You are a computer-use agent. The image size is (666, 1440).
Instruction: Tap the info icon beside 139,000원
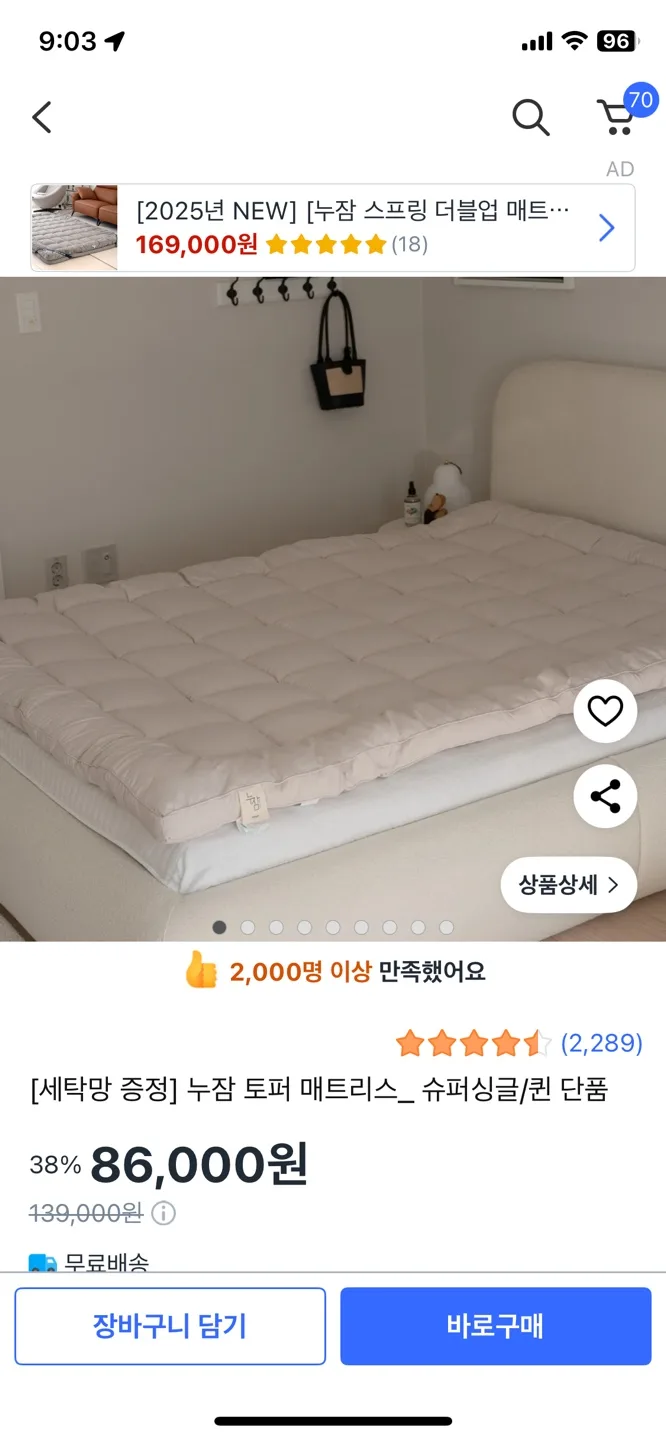point(163,1213)
